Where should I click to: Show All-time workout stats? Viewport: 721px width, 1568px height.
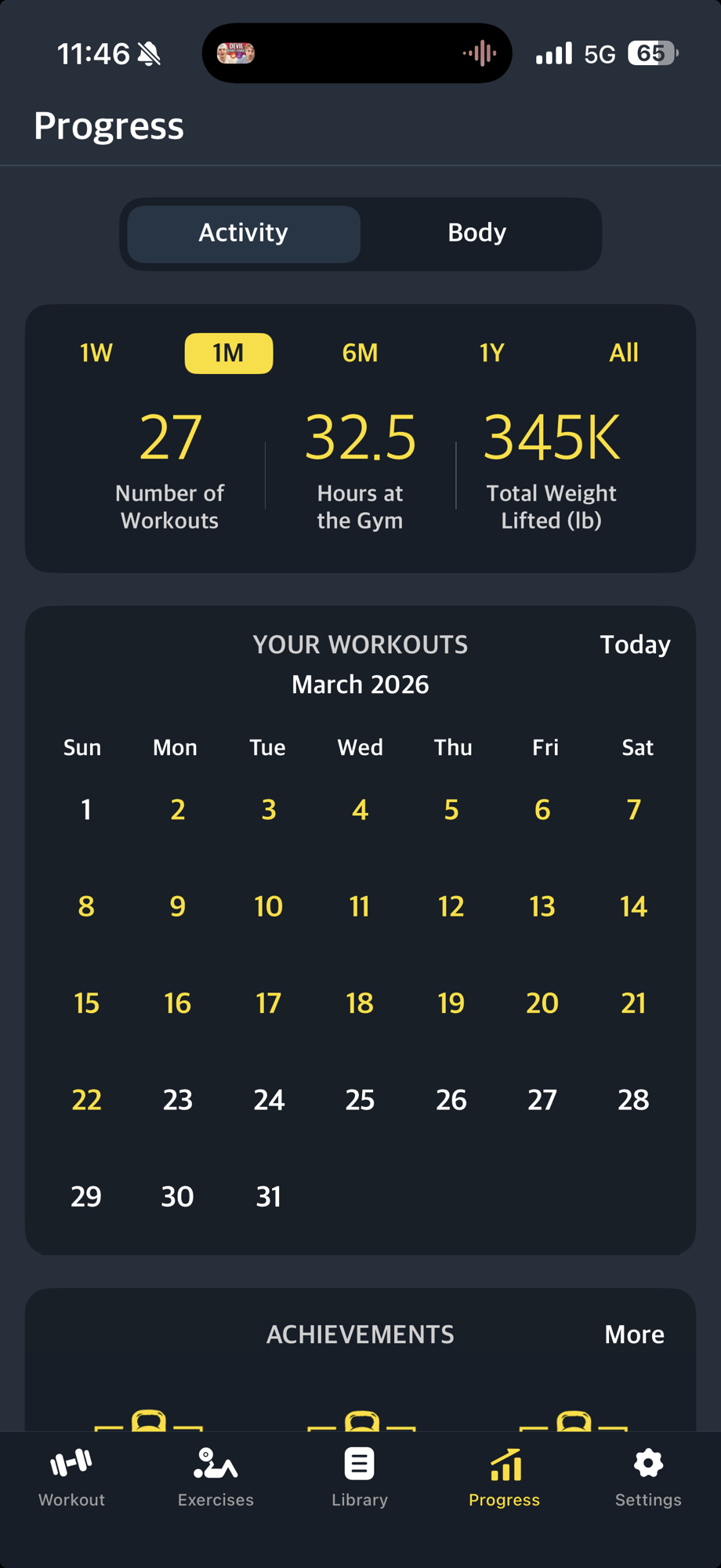coord(623,353)
